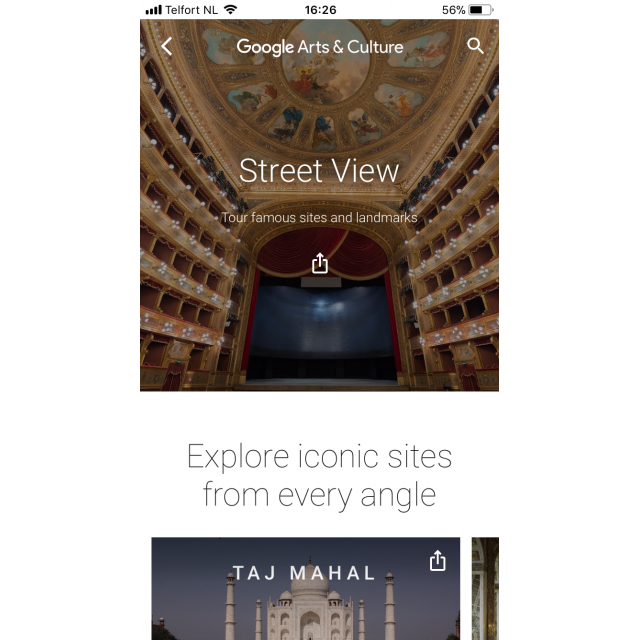
Task: Open the Taj Mahal card
Action: coord(305,600)
